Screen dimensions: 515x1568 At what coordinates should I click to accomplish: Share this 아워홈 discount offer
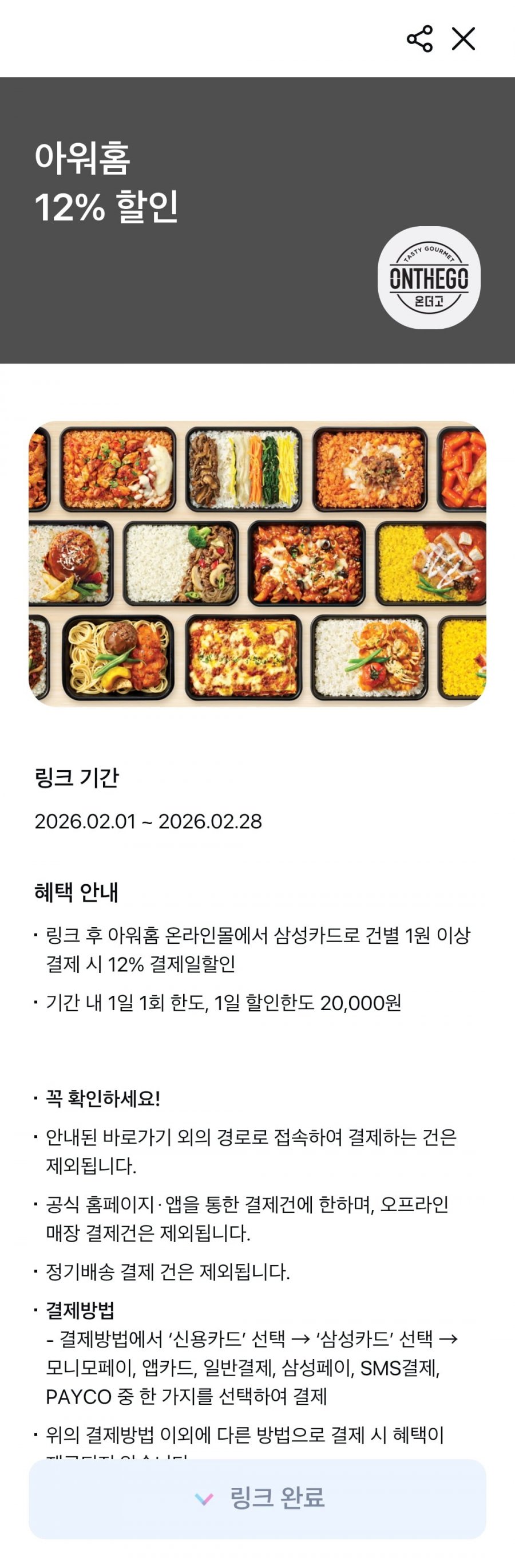[419, 39]
